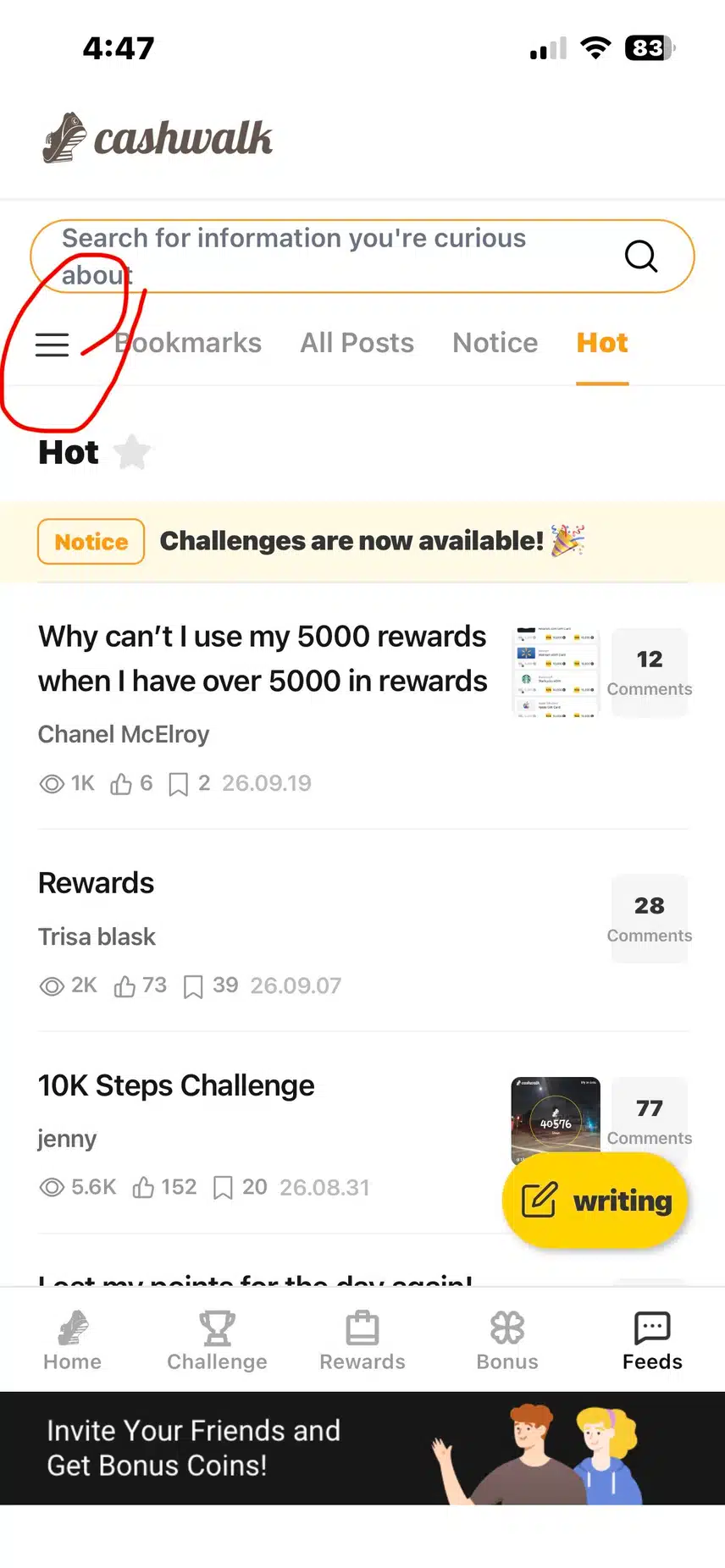Open the Invite Your Friends banner
Image resolution: width=725 pixels, height=1568 pixels.
(362, 1448)
